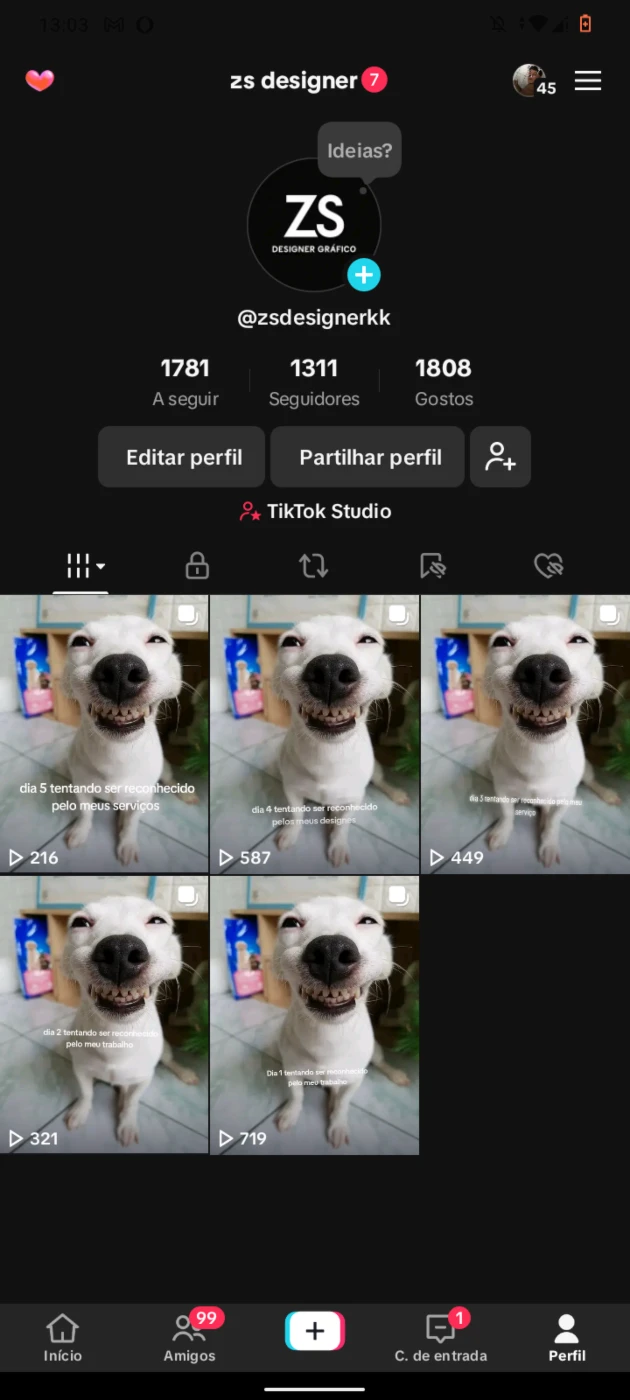Tap Editar perfil

(x=182, y=457)
